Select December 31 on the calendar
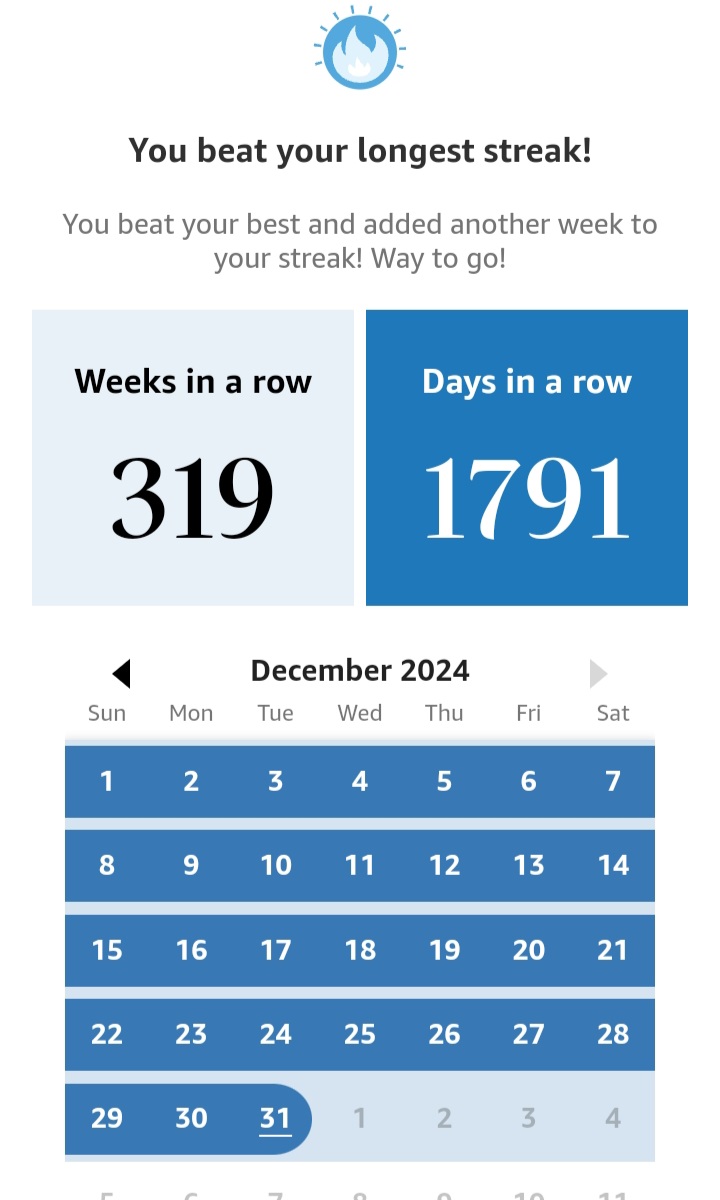This screenshot has height=1200, width=720. click(x=275, y=1118)
